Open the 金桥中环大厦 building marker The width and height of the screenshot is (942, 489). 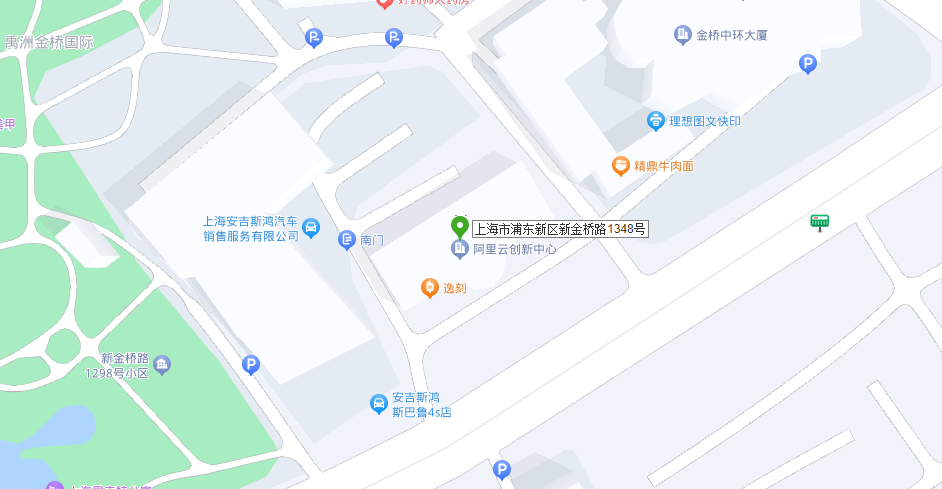[x=682, y=35]
